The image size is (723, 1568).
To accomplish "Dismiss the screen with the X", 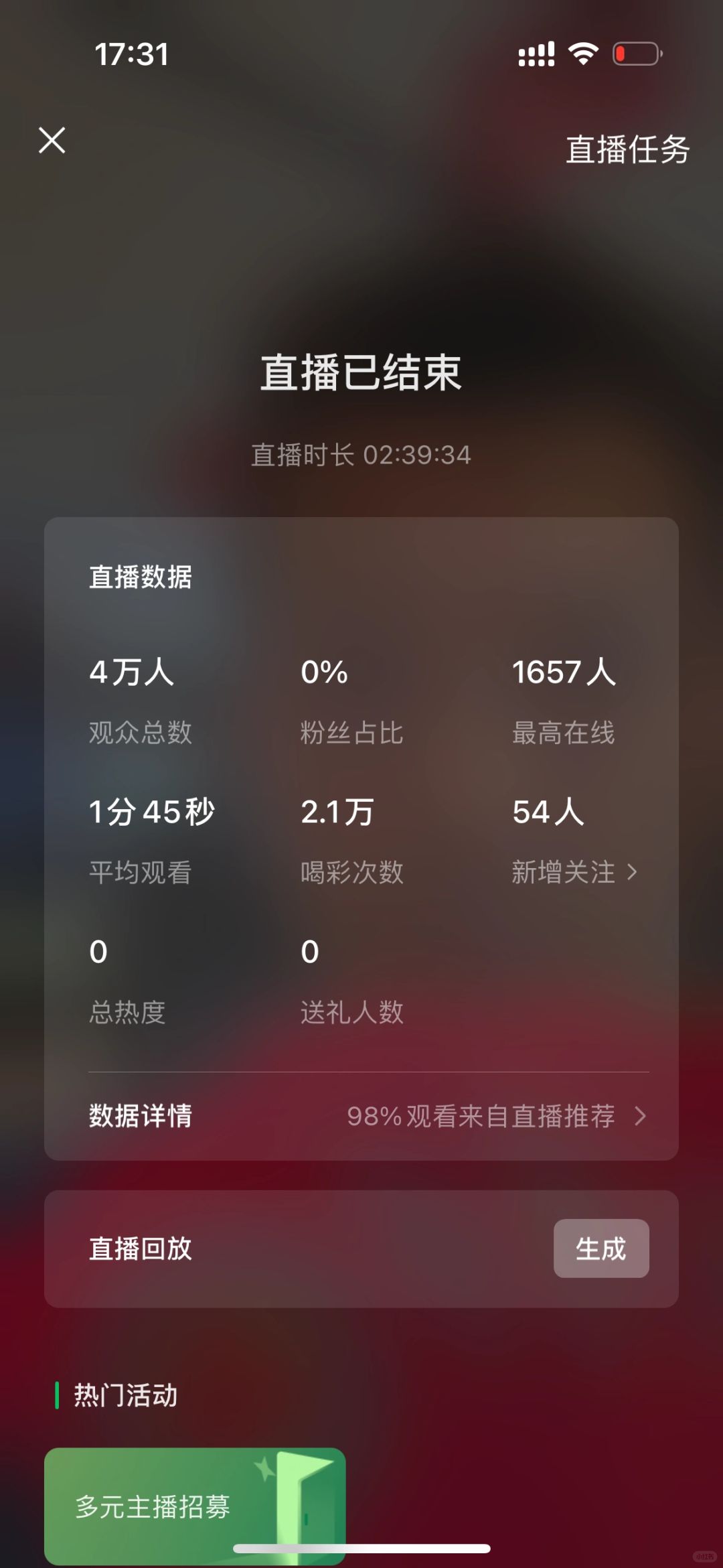I will 52,140.
